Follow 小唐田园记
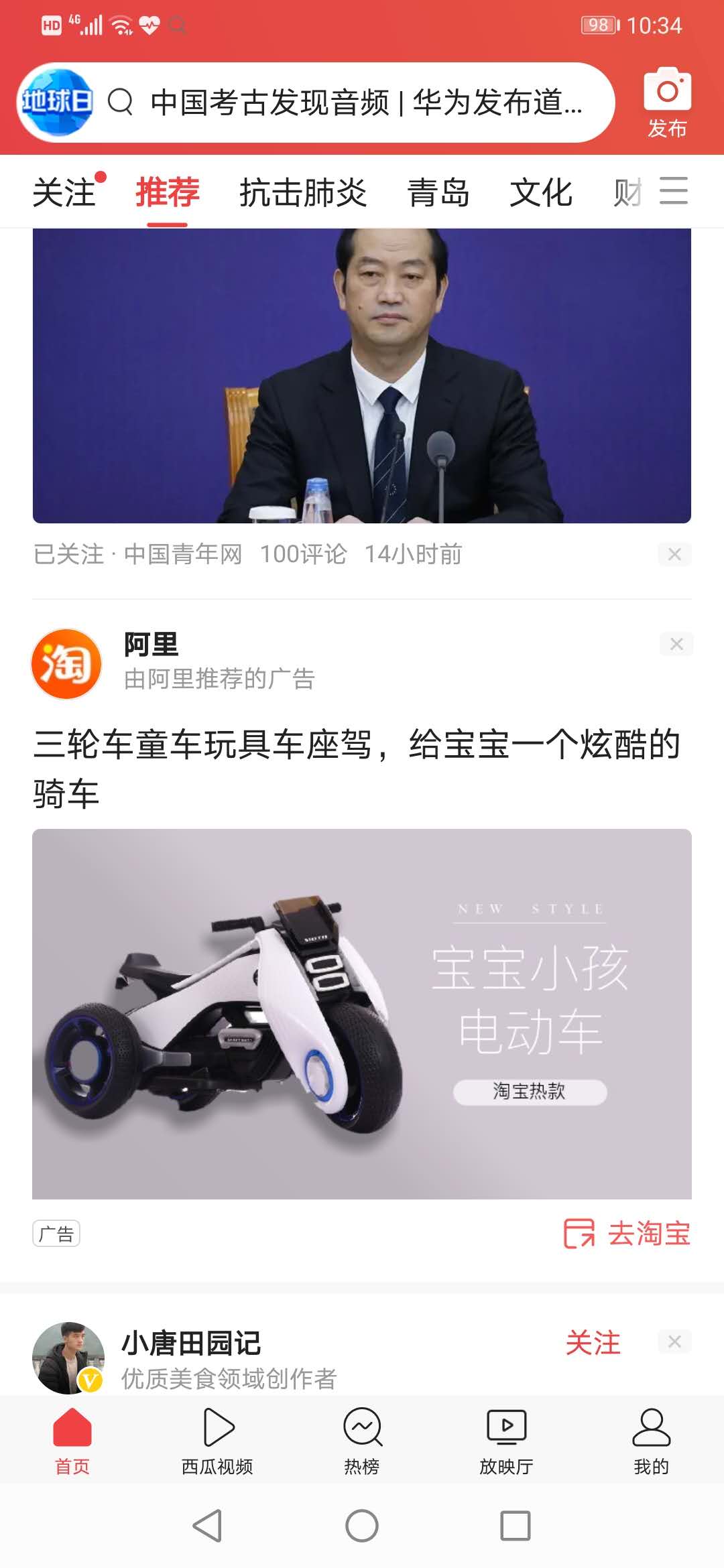 click(x=593, y=1344)
